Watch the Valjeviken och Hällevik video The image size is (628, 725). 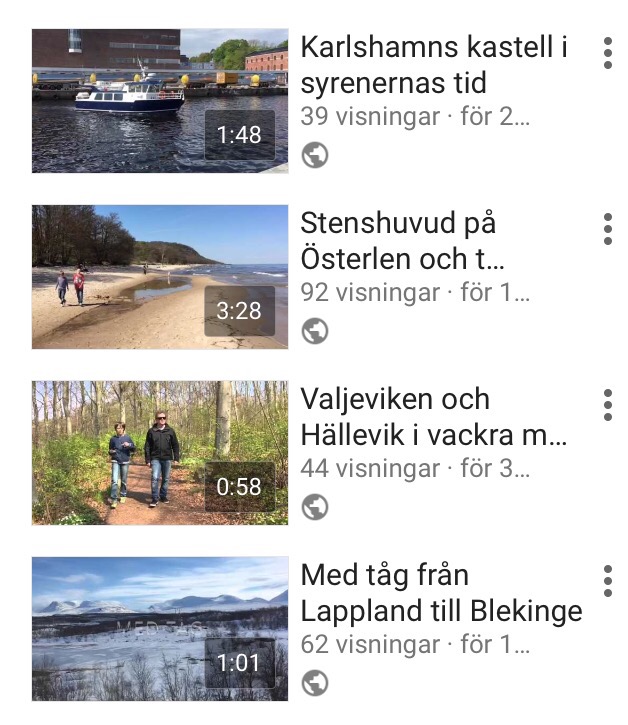point(160,452)
